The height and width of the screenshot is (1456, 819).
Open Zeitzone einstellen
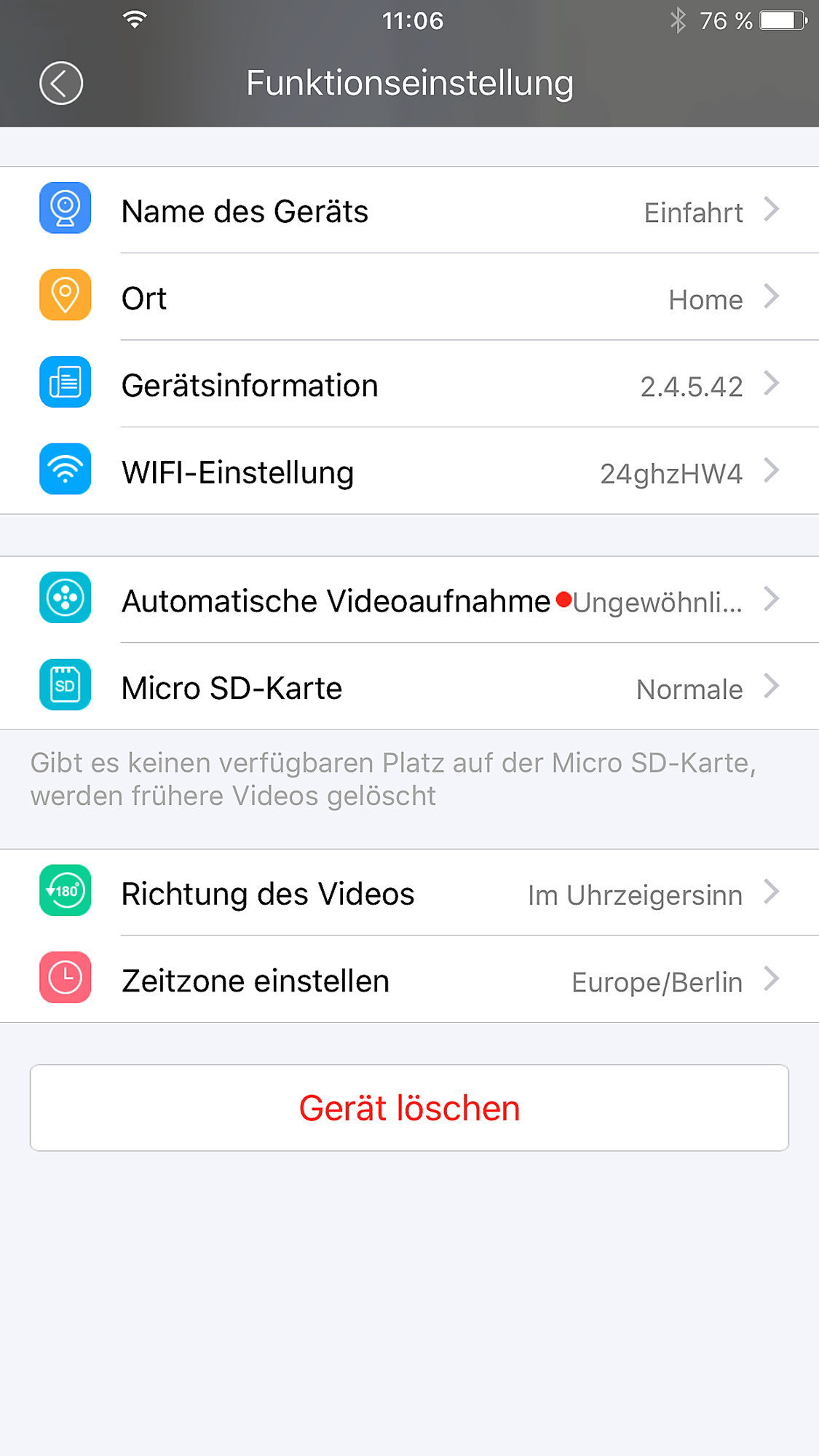click(409, 980)
